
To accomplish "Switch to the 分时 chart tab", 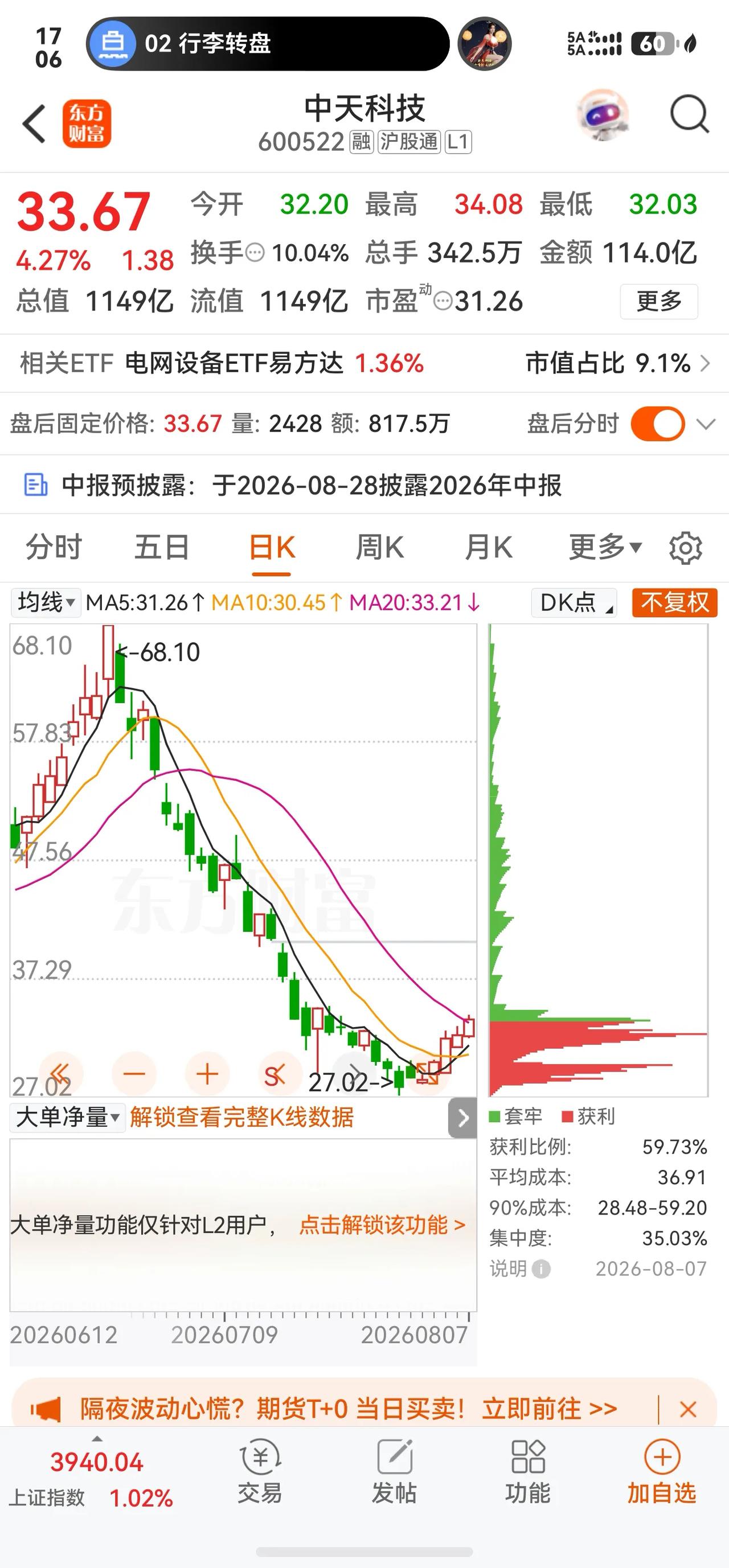I will (54, 547).
